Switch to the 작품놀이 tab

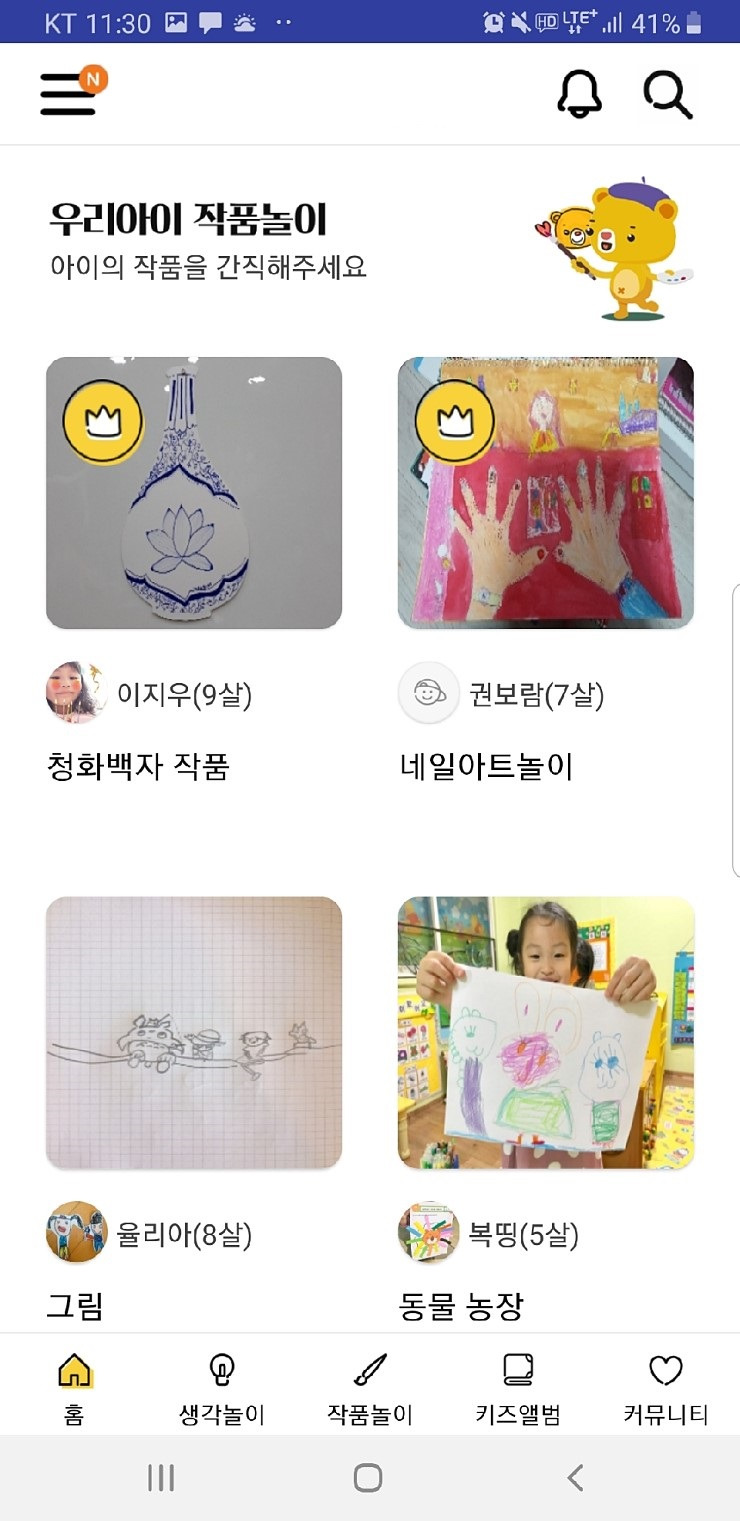click(x=370, y=1386)
